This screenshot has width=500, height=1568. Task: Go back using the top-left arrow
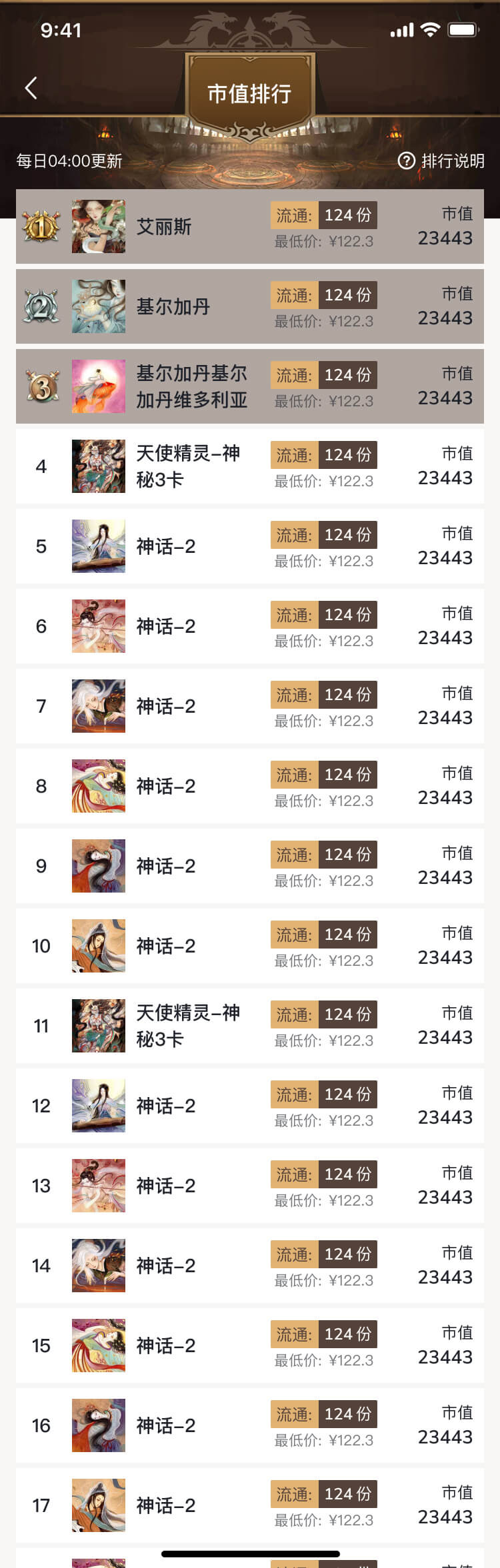click(31, 88)
